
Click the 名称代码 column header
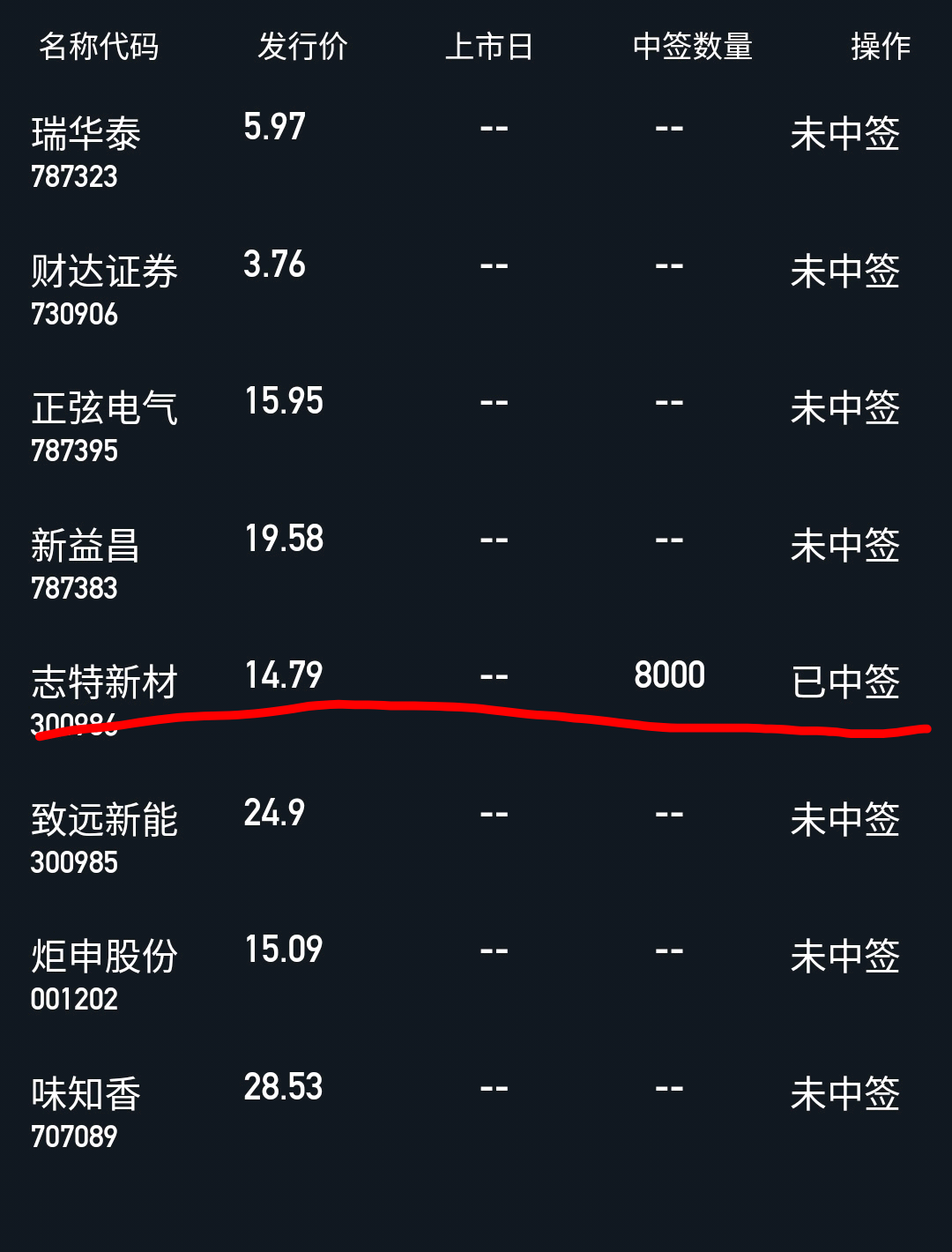pos(98,48)
